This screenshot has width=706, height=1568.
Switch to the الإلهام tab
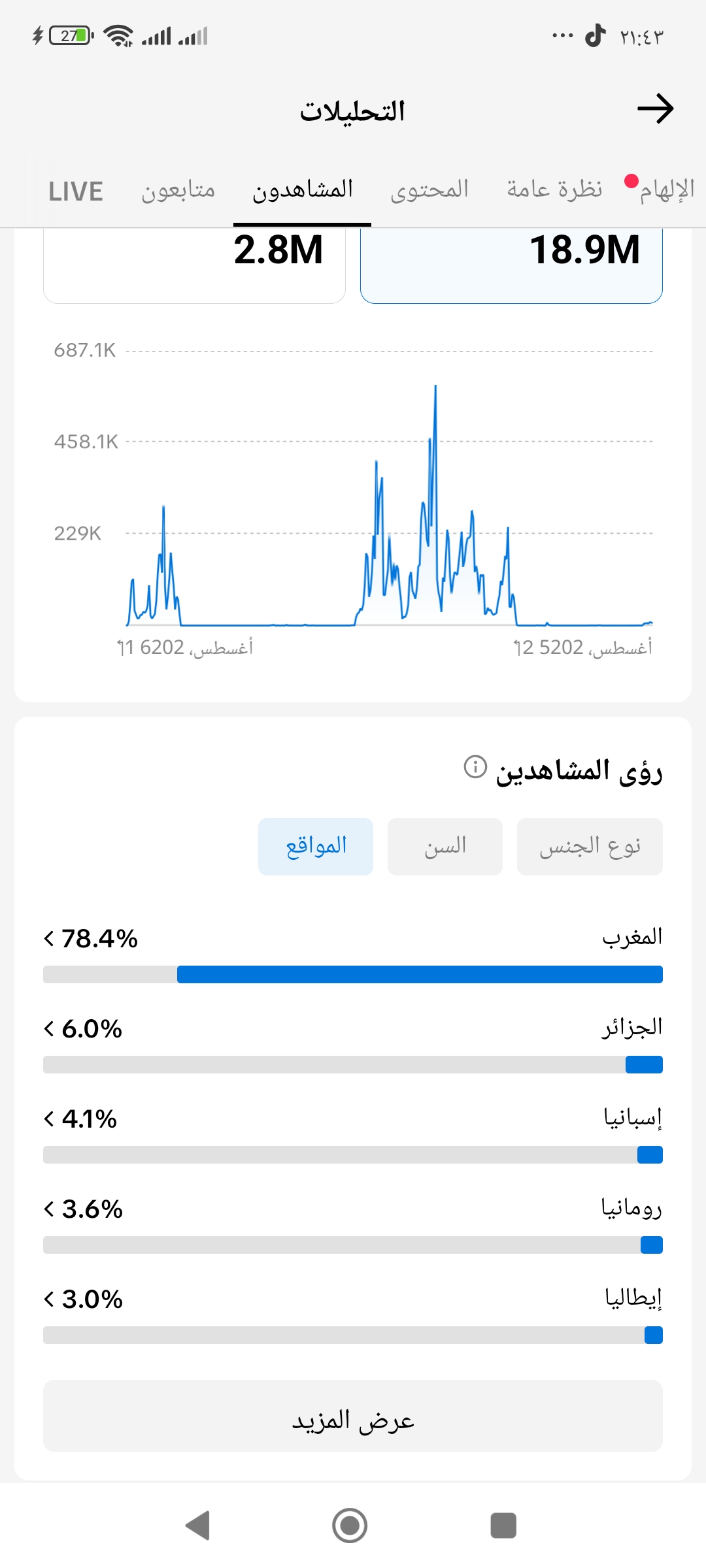(667, 190)
